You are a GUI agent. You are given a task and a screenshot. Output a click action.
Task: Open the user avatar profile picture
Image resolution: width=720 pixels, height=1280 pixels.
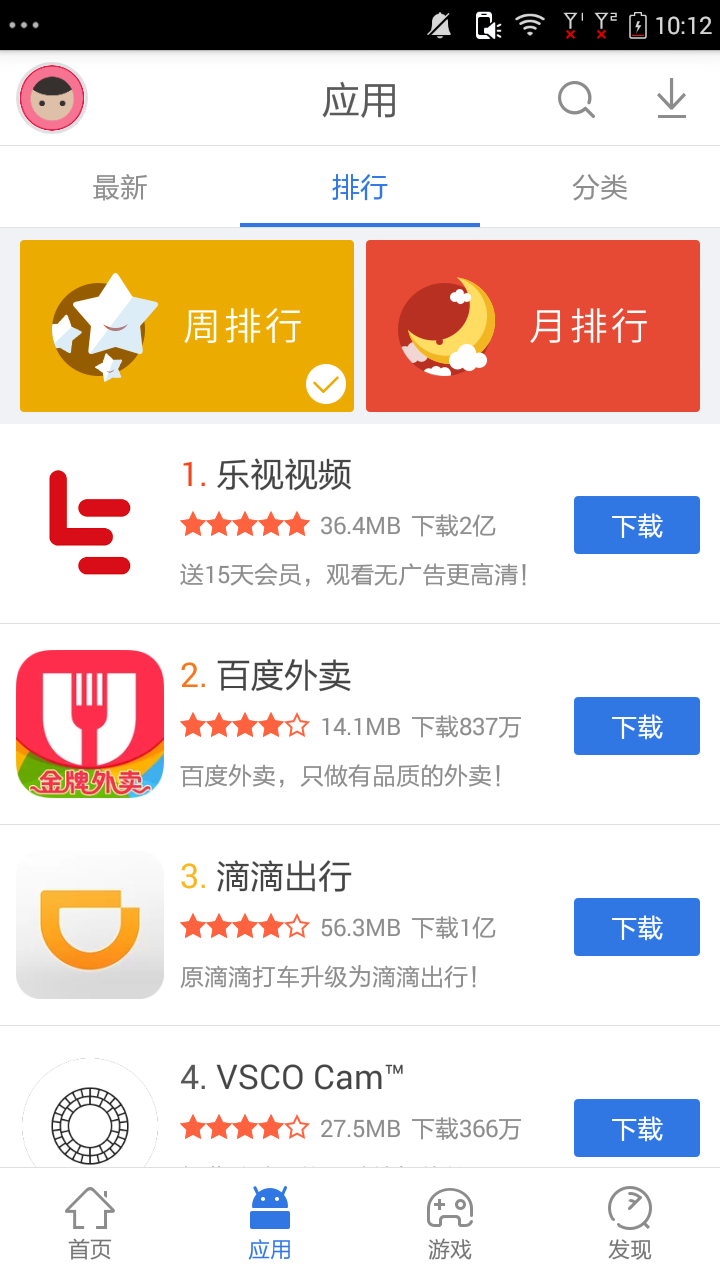[51, 98]
